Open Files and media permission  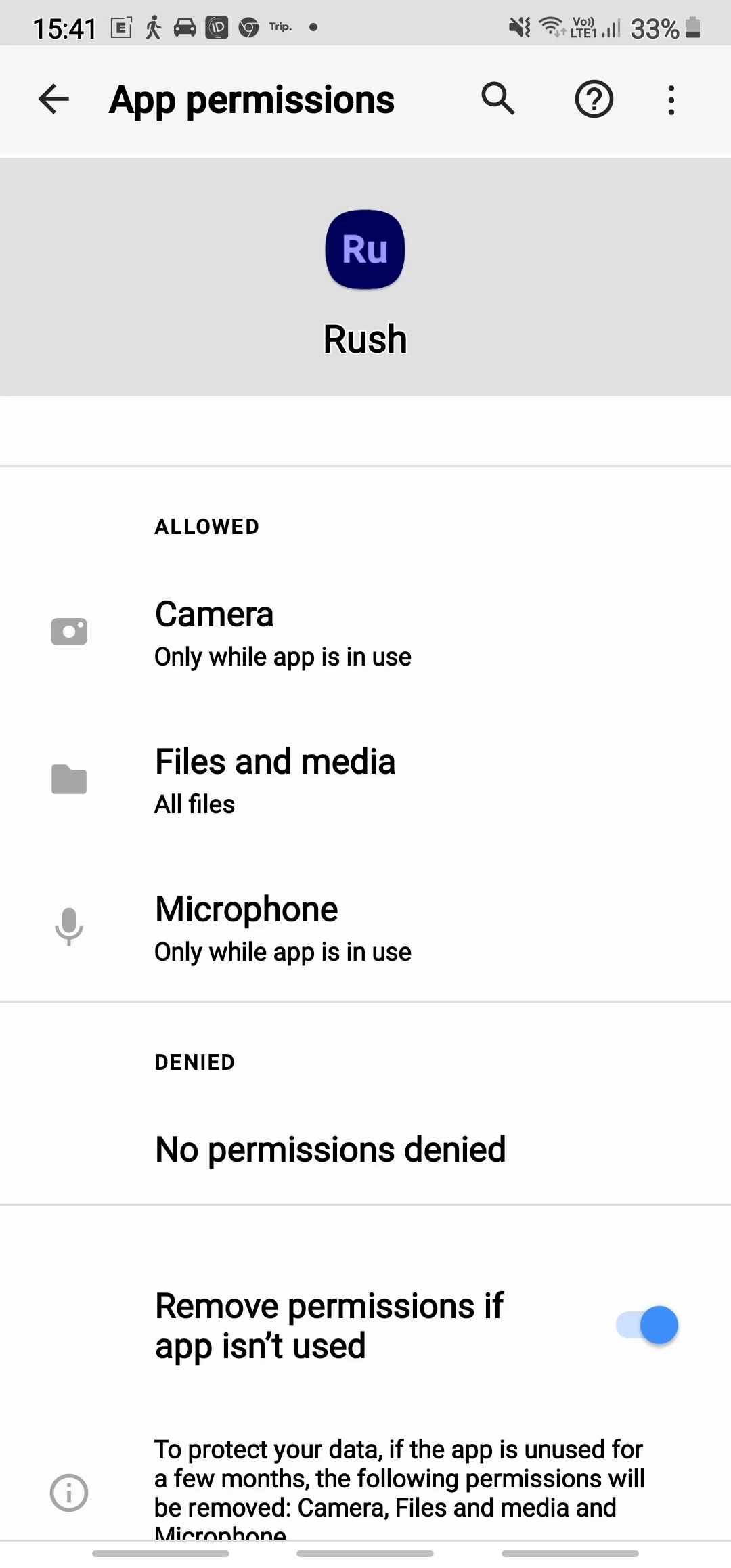pyautogui.click(x=365, y=780)
